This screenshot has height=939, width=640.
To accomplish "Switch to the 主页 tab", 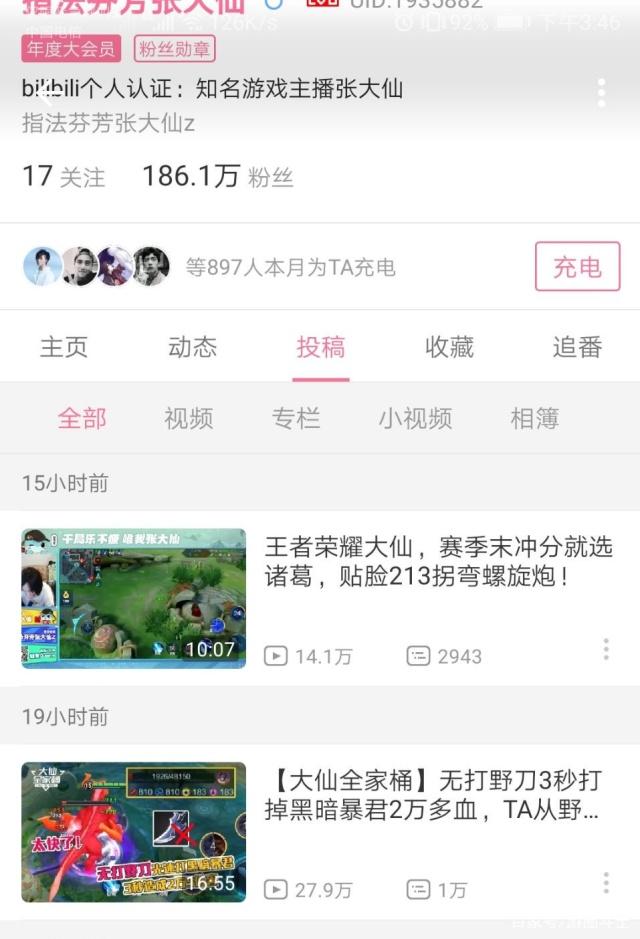I will (64, 347).
